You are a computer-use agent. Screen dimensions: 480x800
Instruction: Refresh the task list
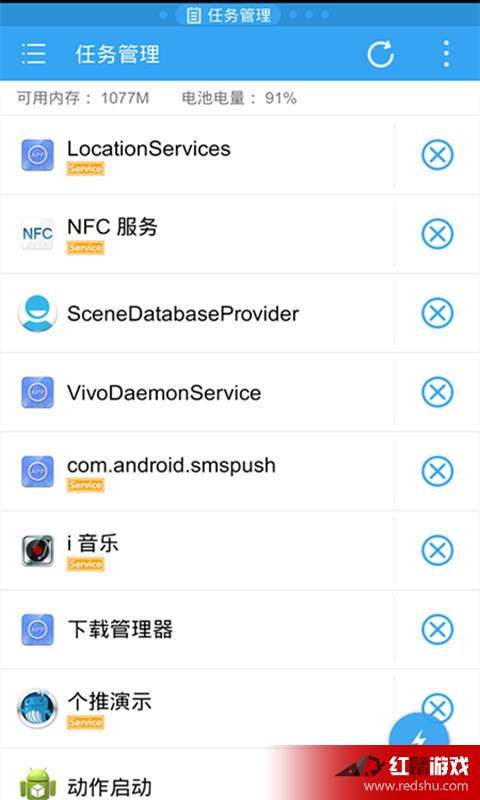click(x=381, y=54)
